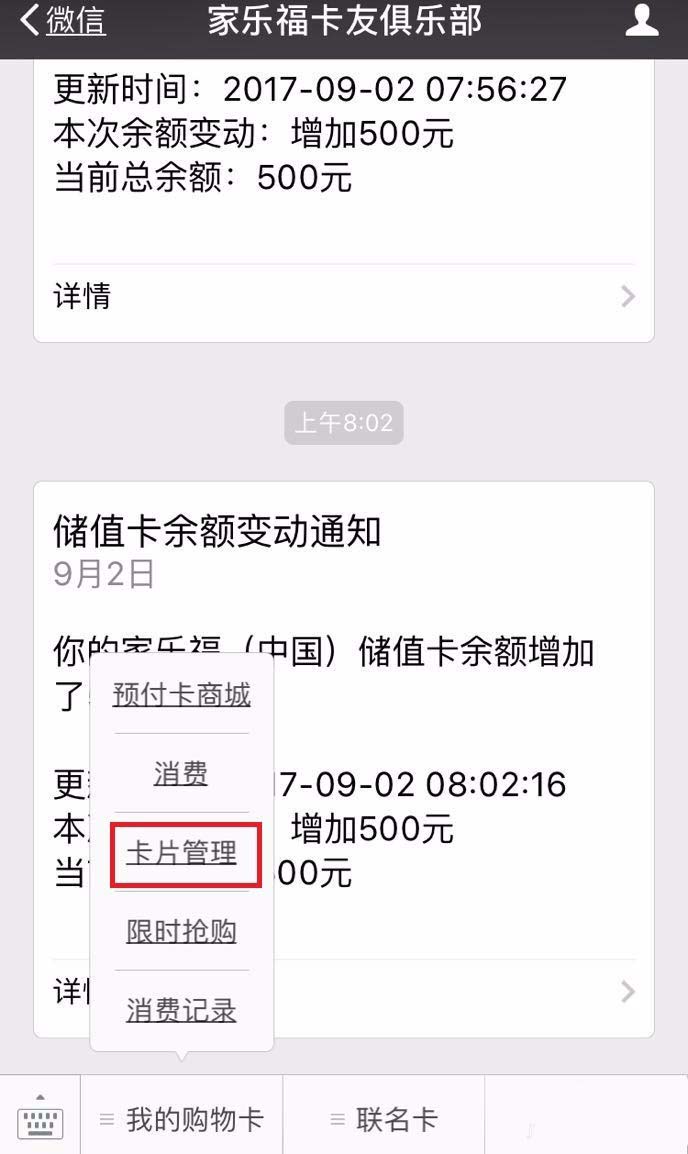Viewport: 688px width, 1154px height.
Task: Choose 限时抢购 from the menu
Action: pyautogui.click(x=181, y=932)
